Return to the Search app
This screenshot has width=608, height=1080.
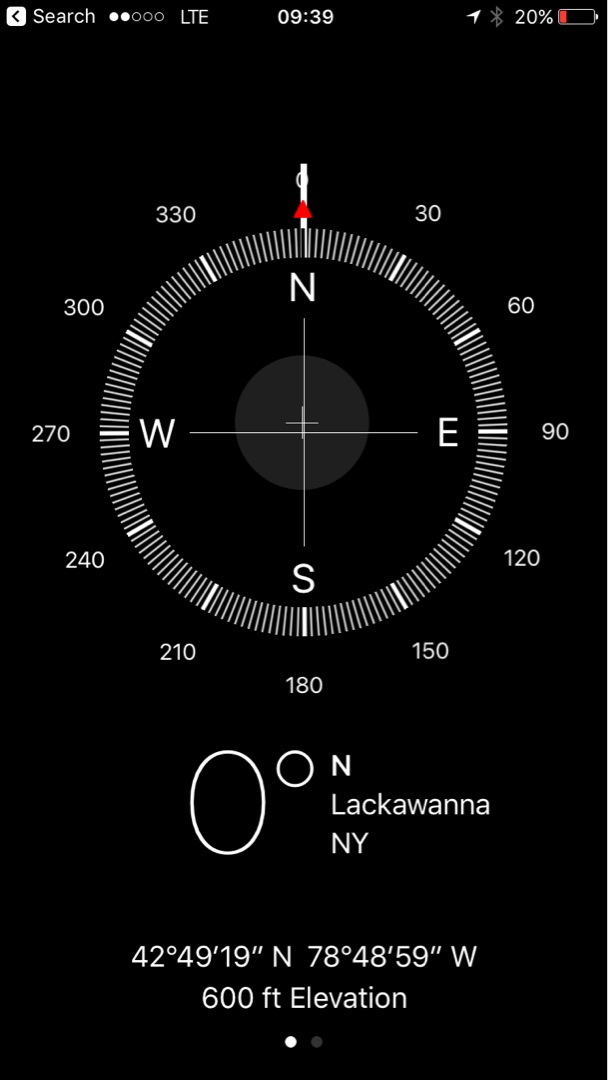pos(50,17)
